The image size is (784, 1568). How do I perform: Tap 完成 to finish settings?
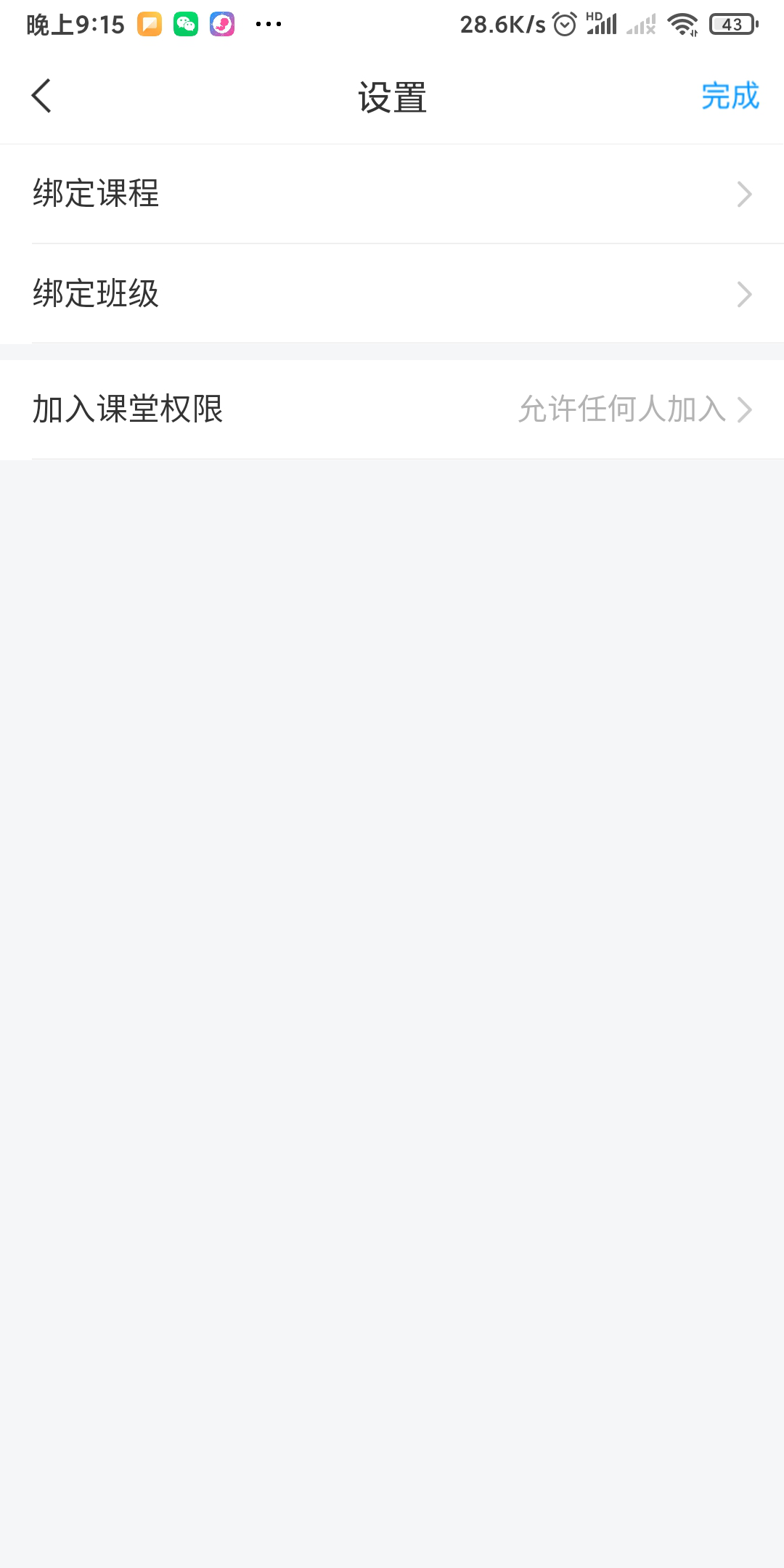point(729,96)
